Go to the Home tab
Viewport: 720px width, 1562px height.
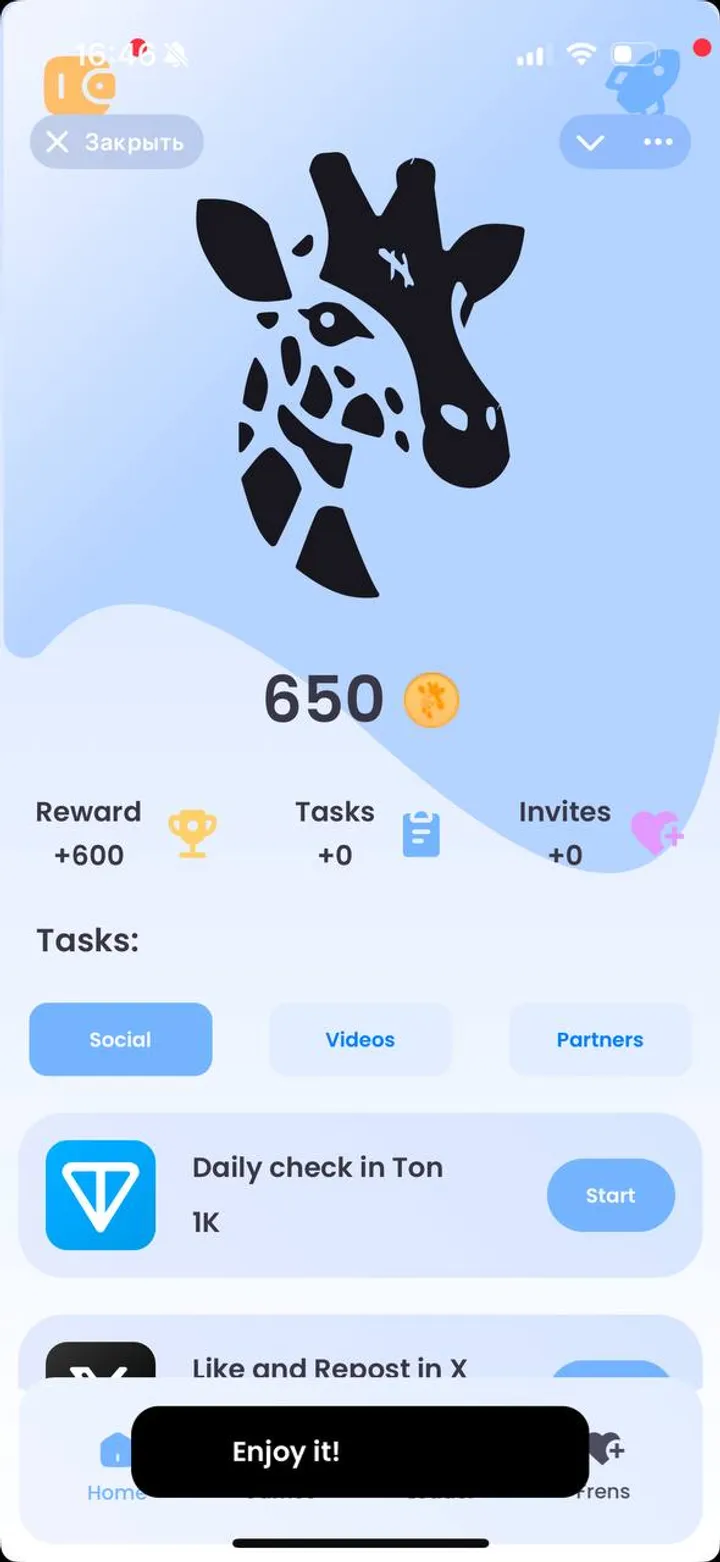tap(114, 1467)
